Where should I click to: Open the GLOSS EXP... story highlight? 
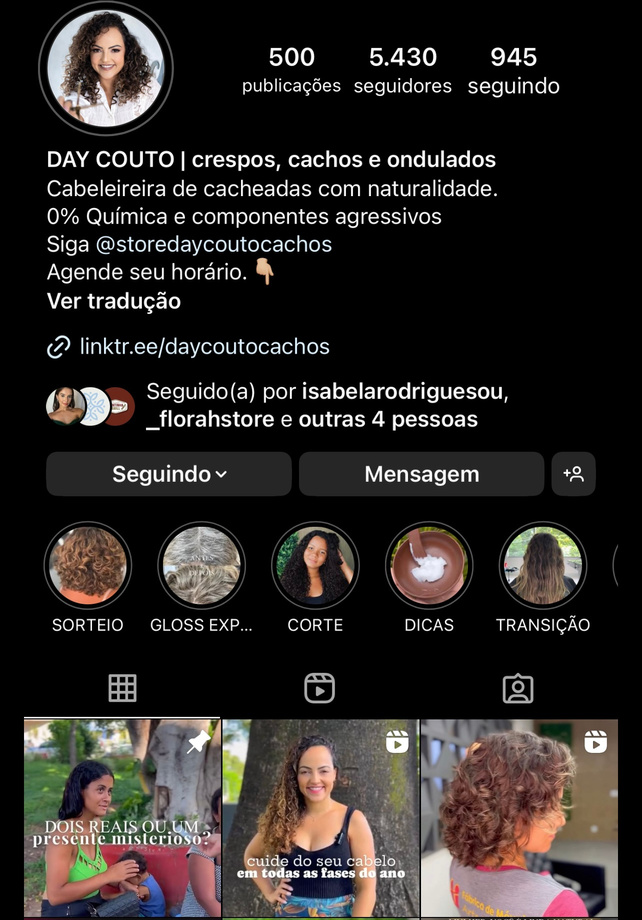click(201, 565)
